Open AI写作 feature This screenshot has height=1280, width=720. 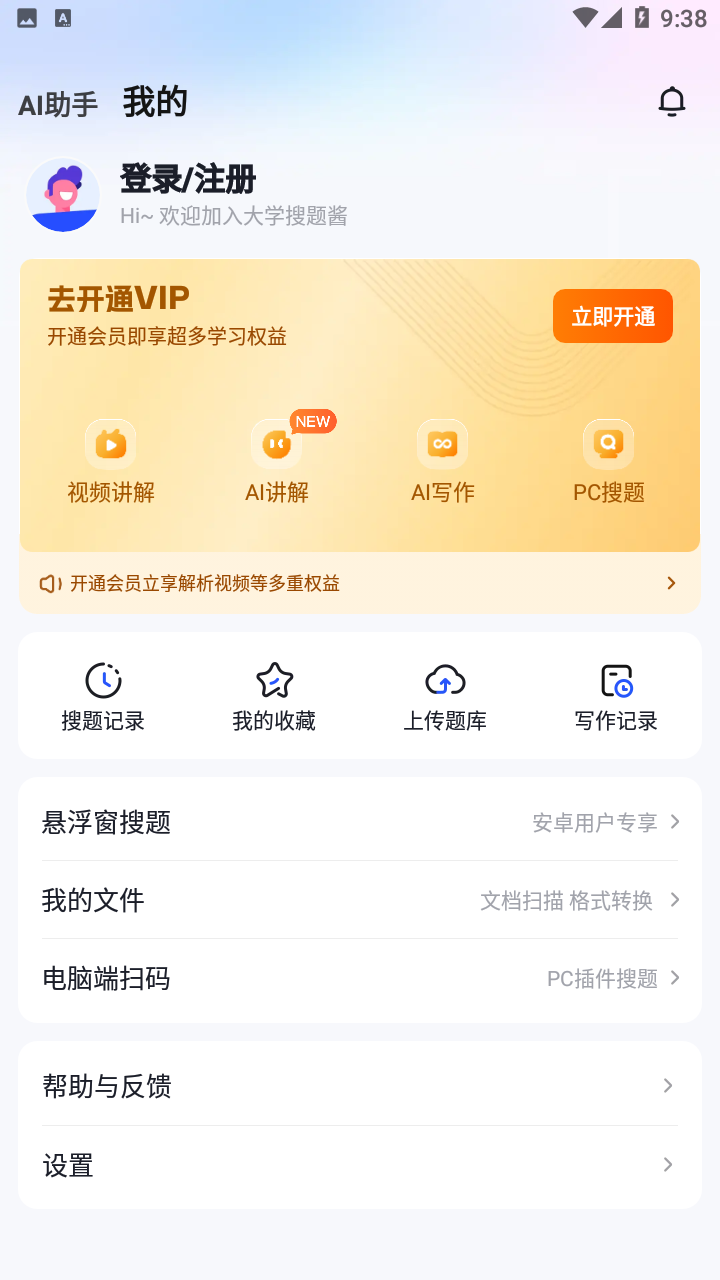click(443, 462)
